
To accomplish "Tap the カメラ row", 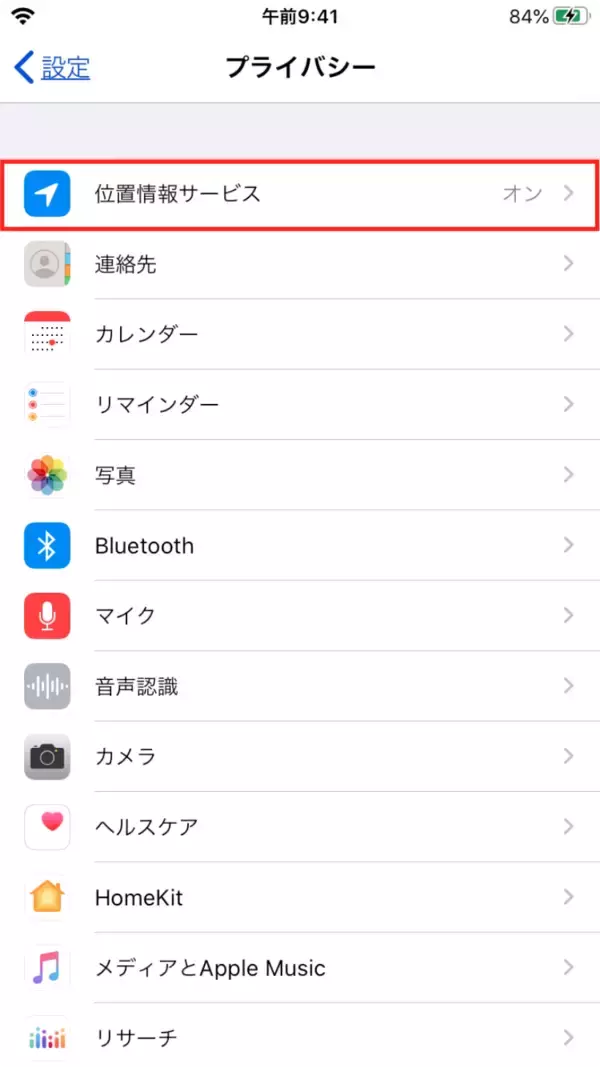I will (x=300, y=756).
